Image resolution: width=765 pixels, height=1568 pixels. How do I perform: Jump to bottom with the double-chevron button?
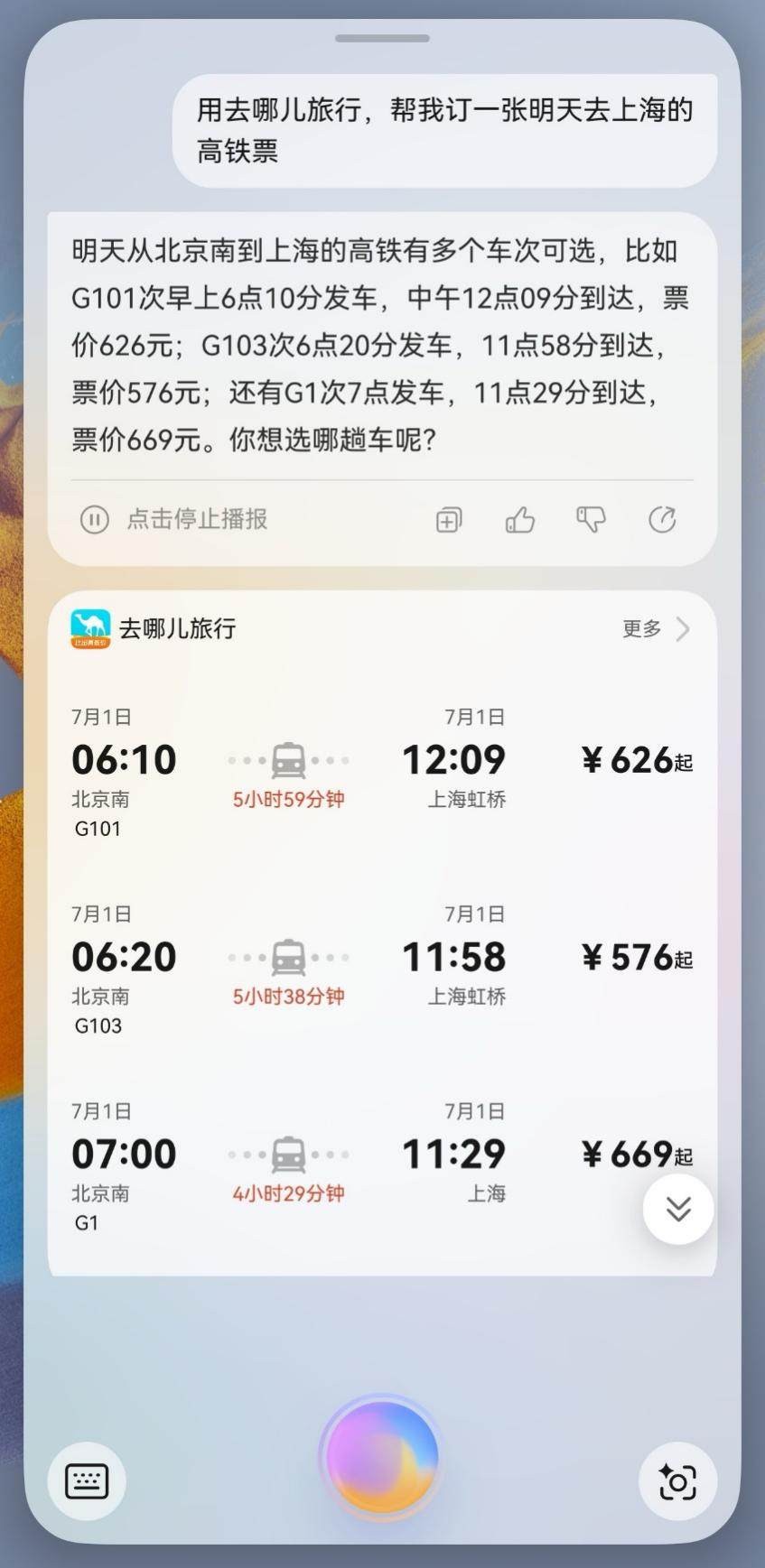(678, 1209)
